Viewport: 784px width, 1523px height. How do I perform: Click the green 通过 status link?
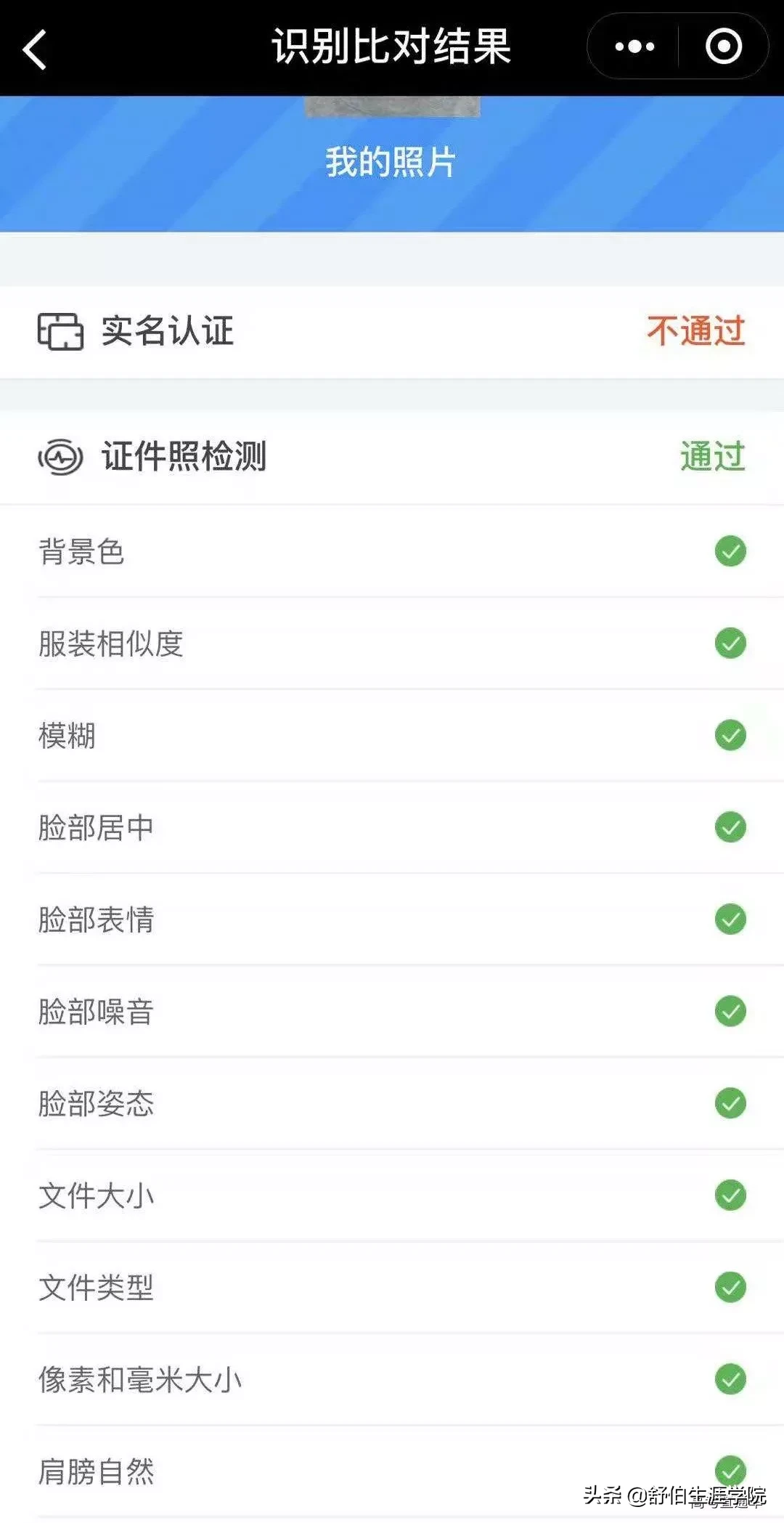coord(713,458)
